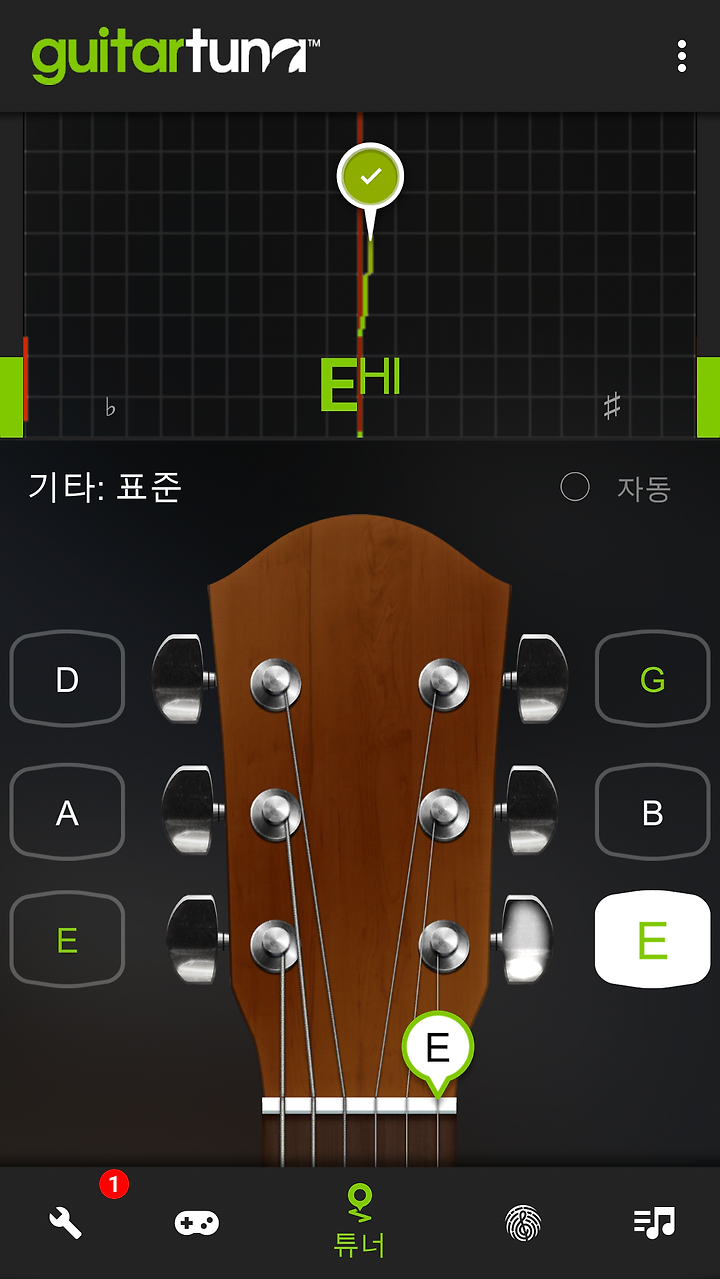Screen dimensions: 720x1279
Task: Open the songs music-note tab
Action: tap(655, 1222)
